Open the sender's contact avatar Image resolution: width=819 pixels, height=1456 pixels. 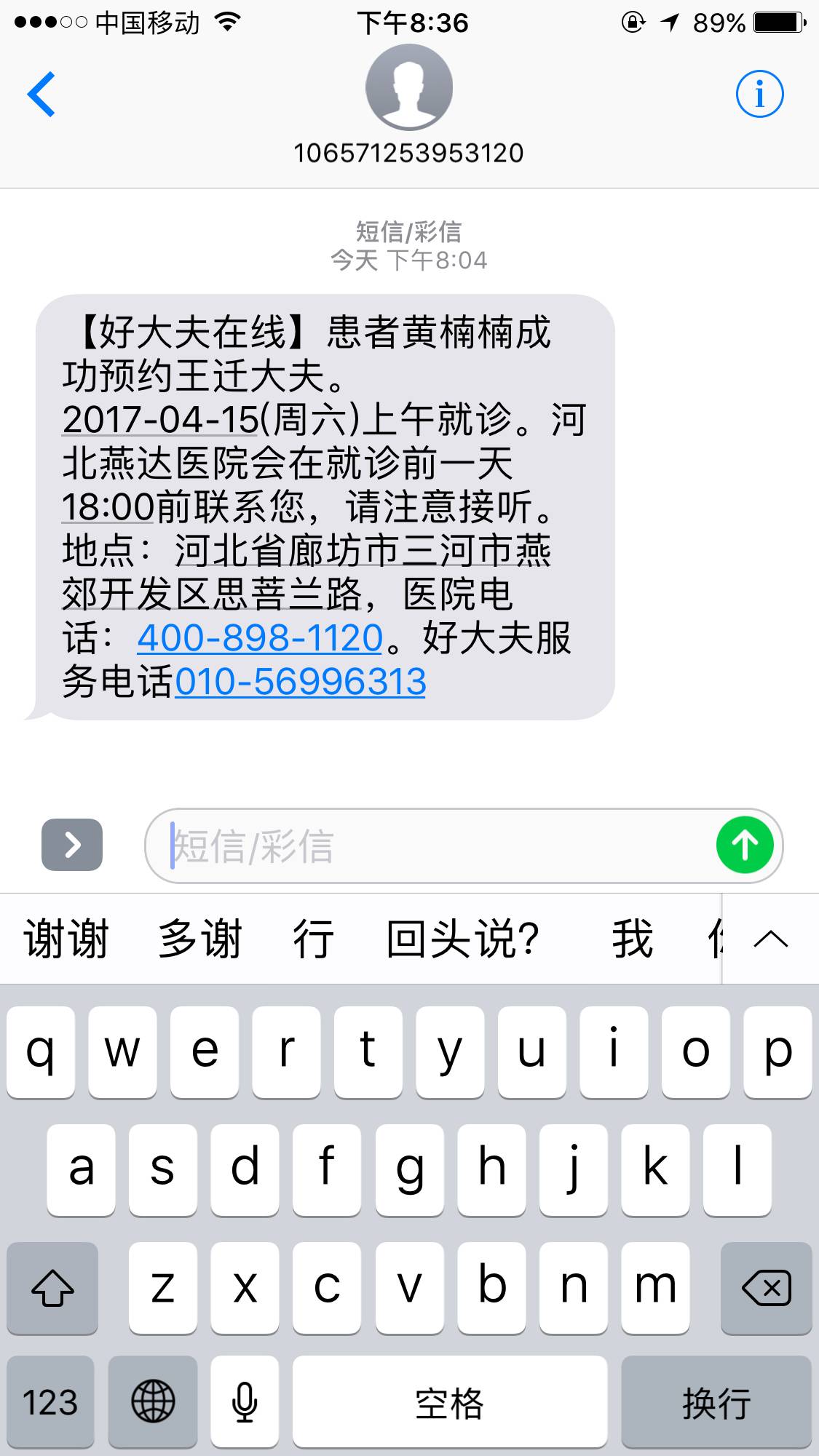[408, 88]
